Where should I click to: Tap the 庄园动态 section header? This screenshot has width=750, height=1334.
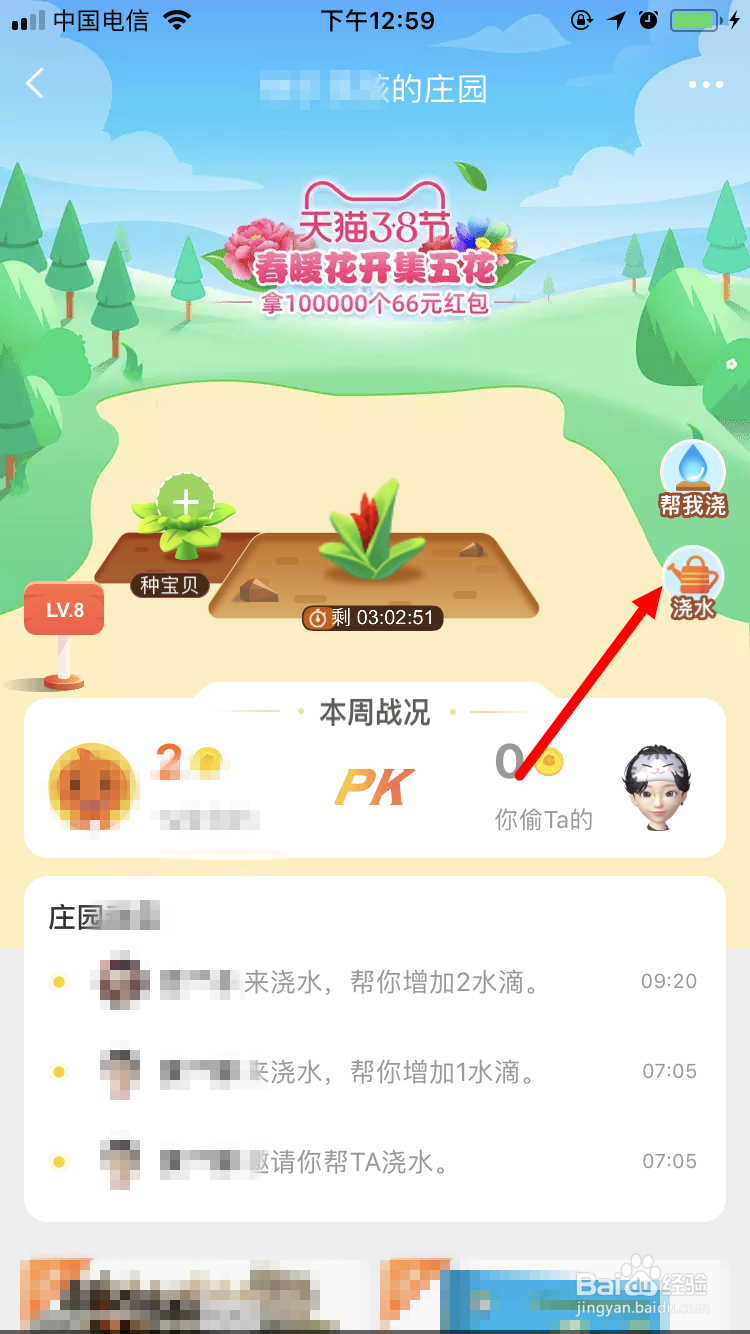tap(95, 916)
